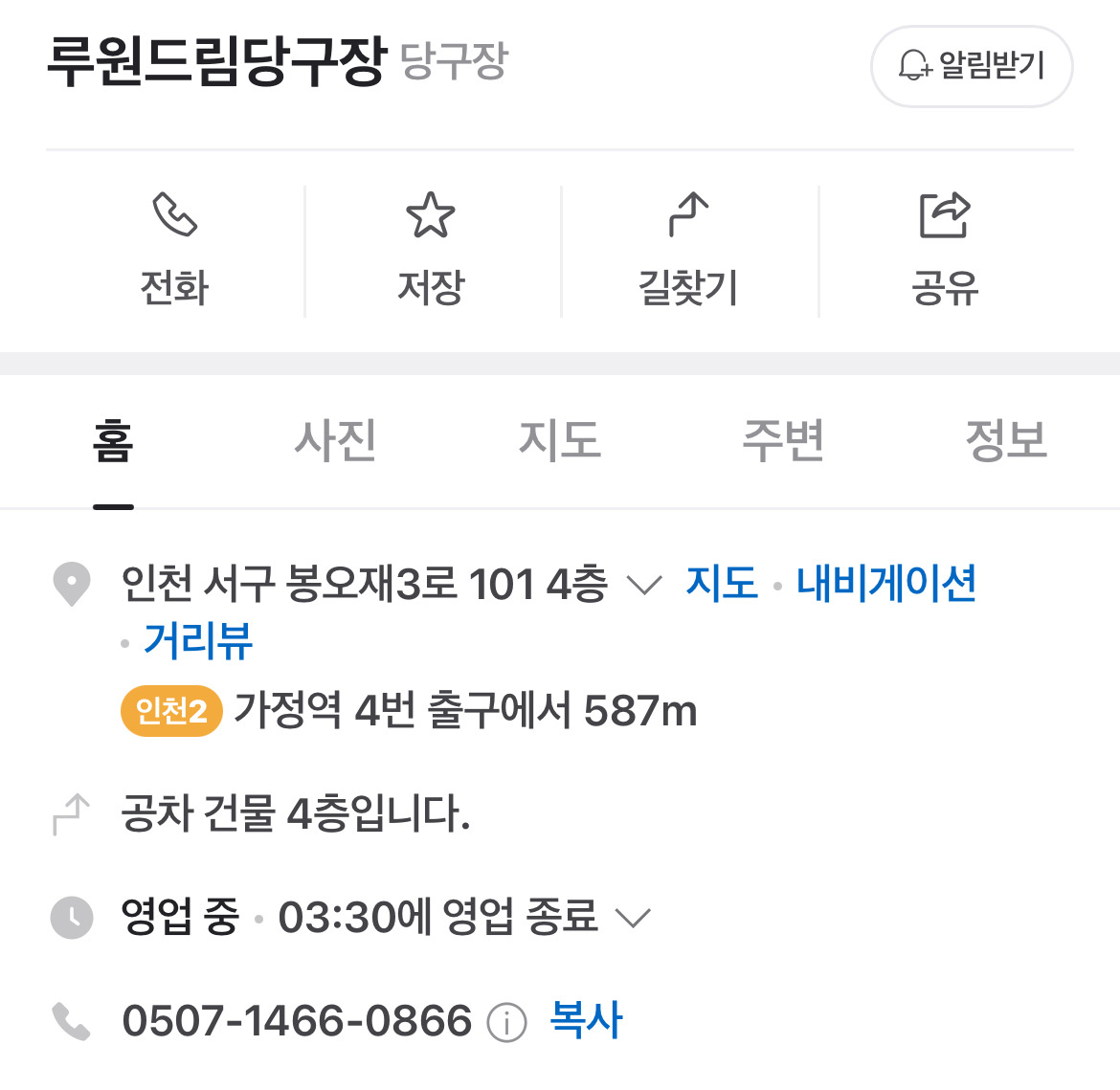Image resolution: width=1120 pixels, height=1090 pixels.
Task: Open the 주변 tab
Action: (784, 441)
